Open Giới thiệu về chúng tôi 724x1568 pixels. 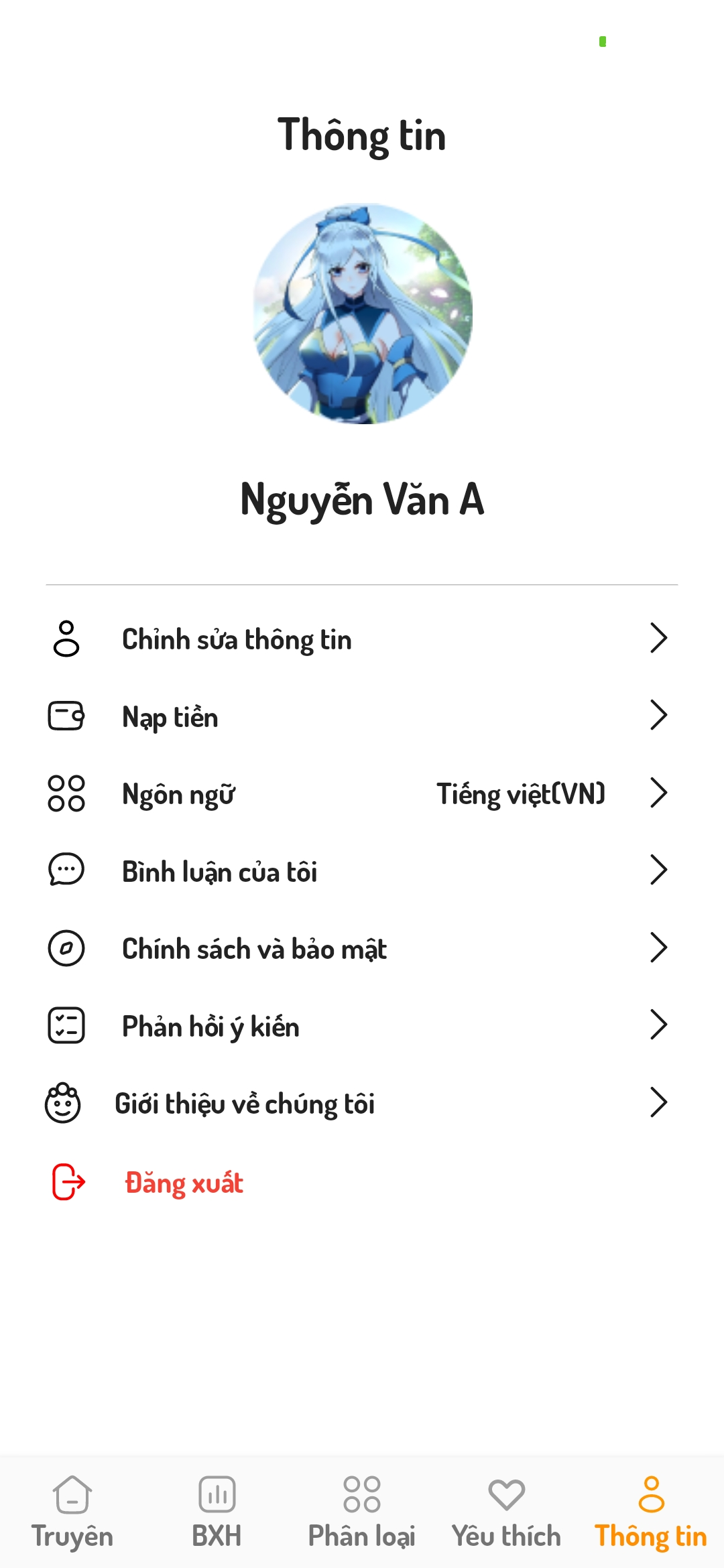tap(362, 1104)
